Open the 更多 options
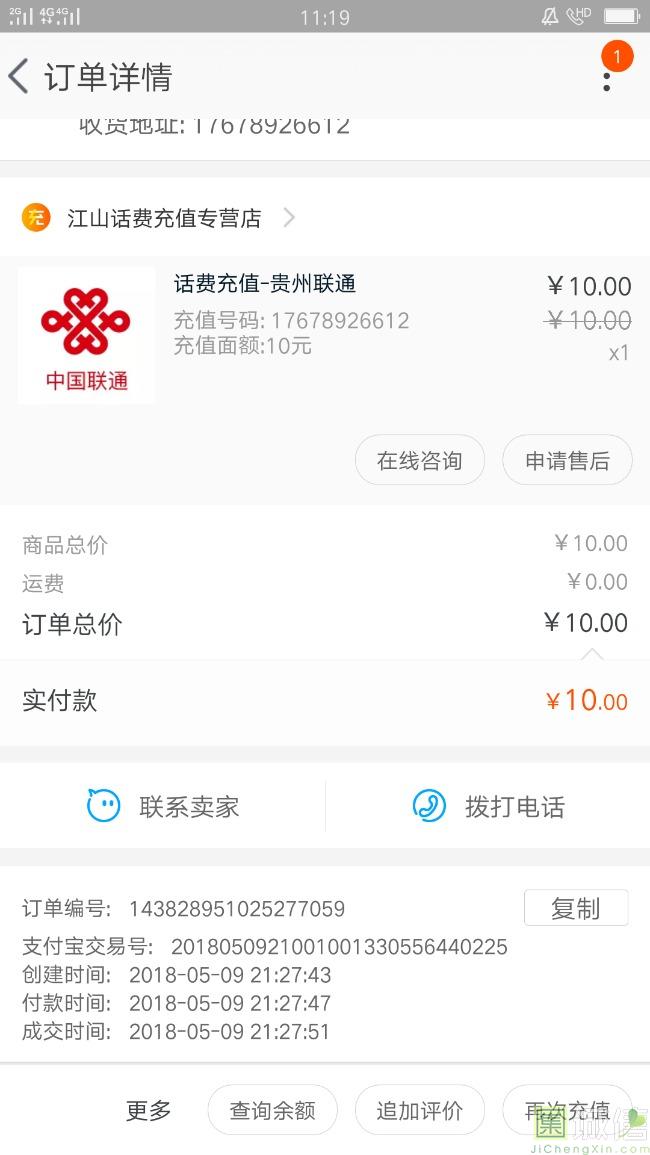The image size is (650, 1155). coord(148,1110)
